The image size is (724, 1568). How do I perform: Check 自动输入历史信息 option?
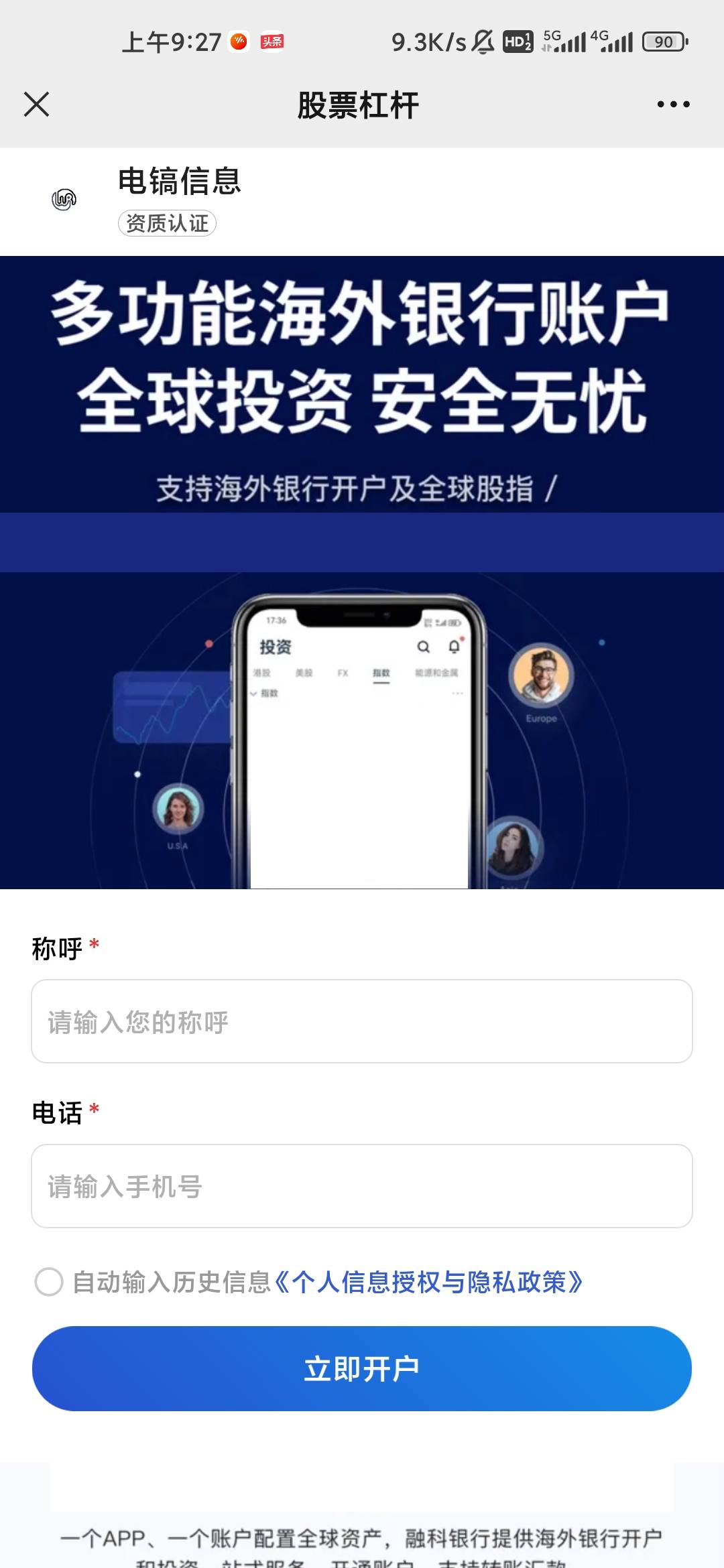click(49, 1282)
